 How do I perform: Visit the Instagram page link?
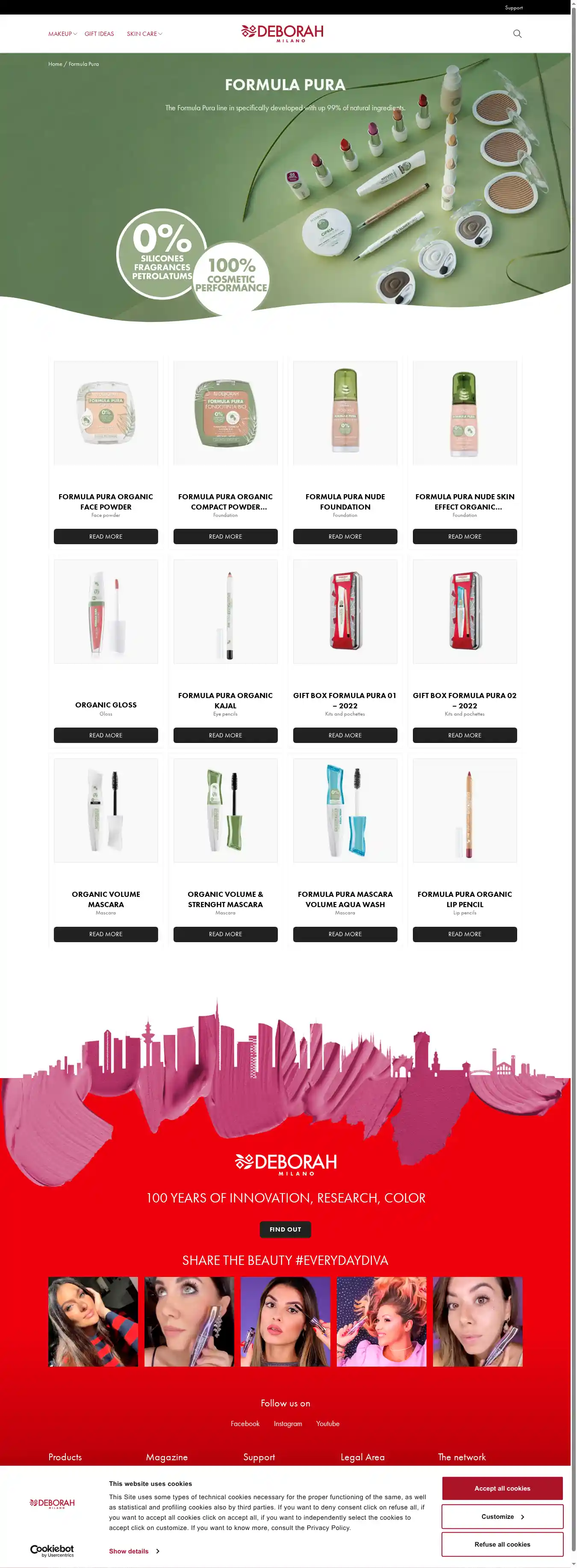coord(288,1423)
